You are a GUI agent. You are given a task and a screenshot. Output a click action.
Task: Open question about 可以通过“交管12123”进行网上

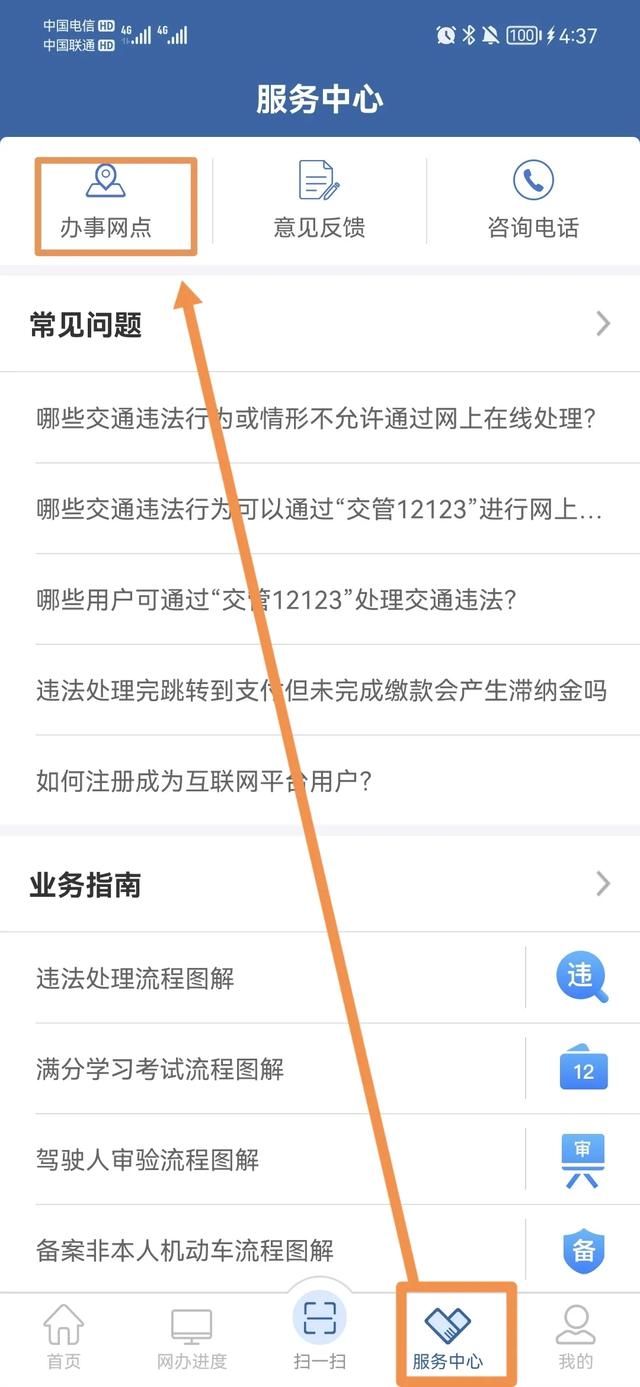(x=318, y=510)
